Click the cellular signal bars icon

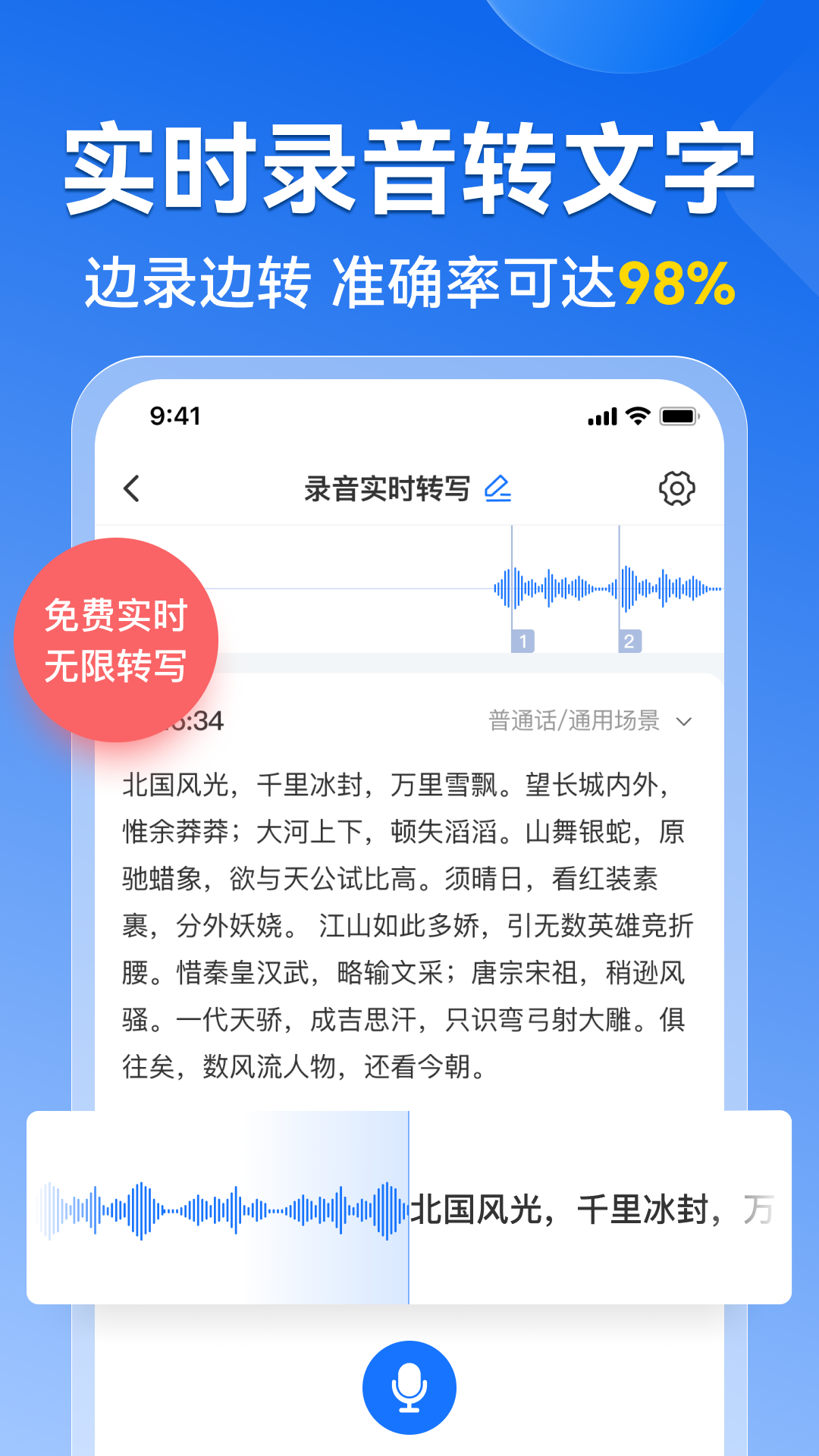(x=600, y=416)
